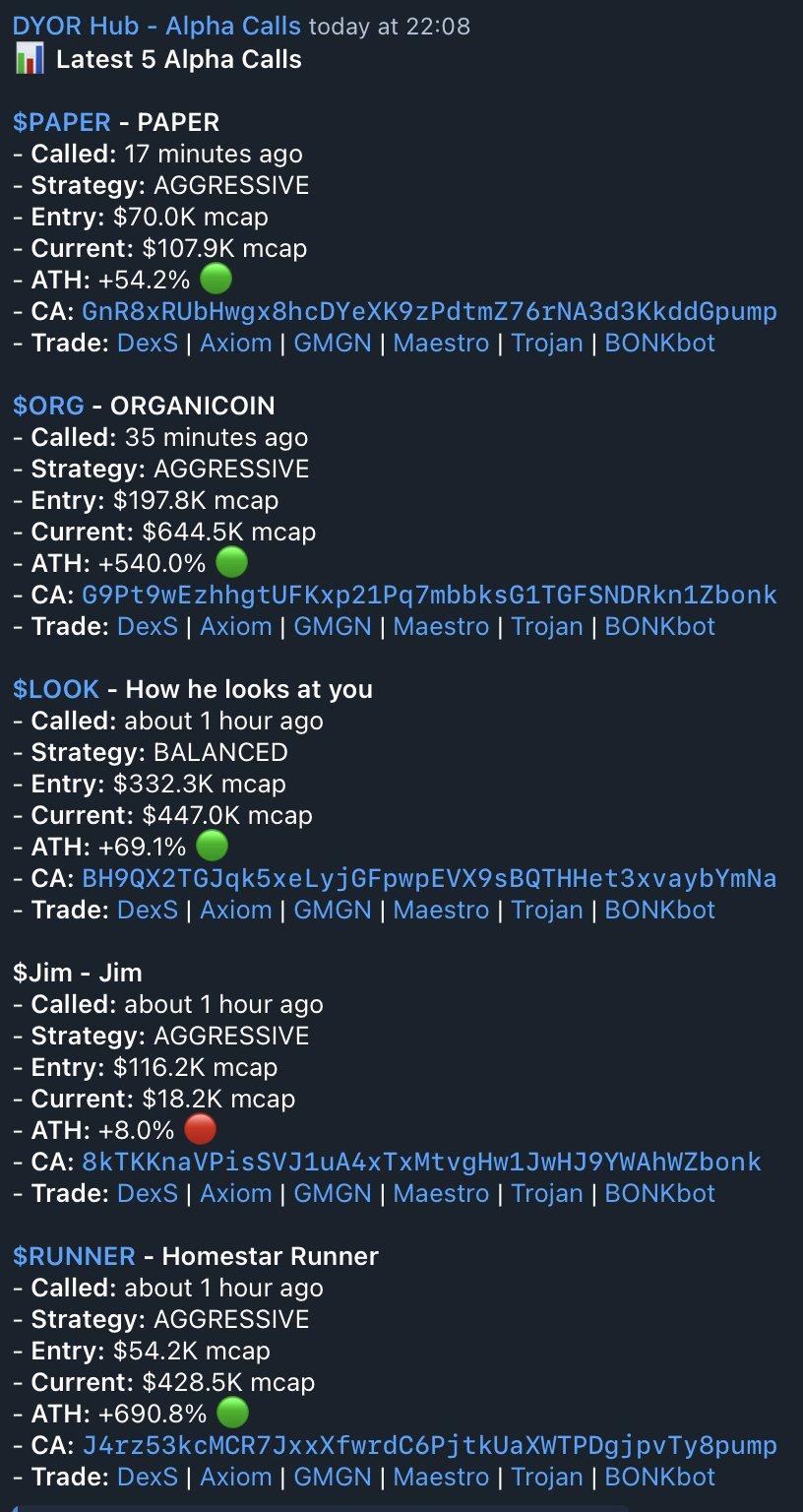Tap the $LOOK ticker link
Screen dimensions: 803x1512
pyautogui.click(x=56, y=689)
